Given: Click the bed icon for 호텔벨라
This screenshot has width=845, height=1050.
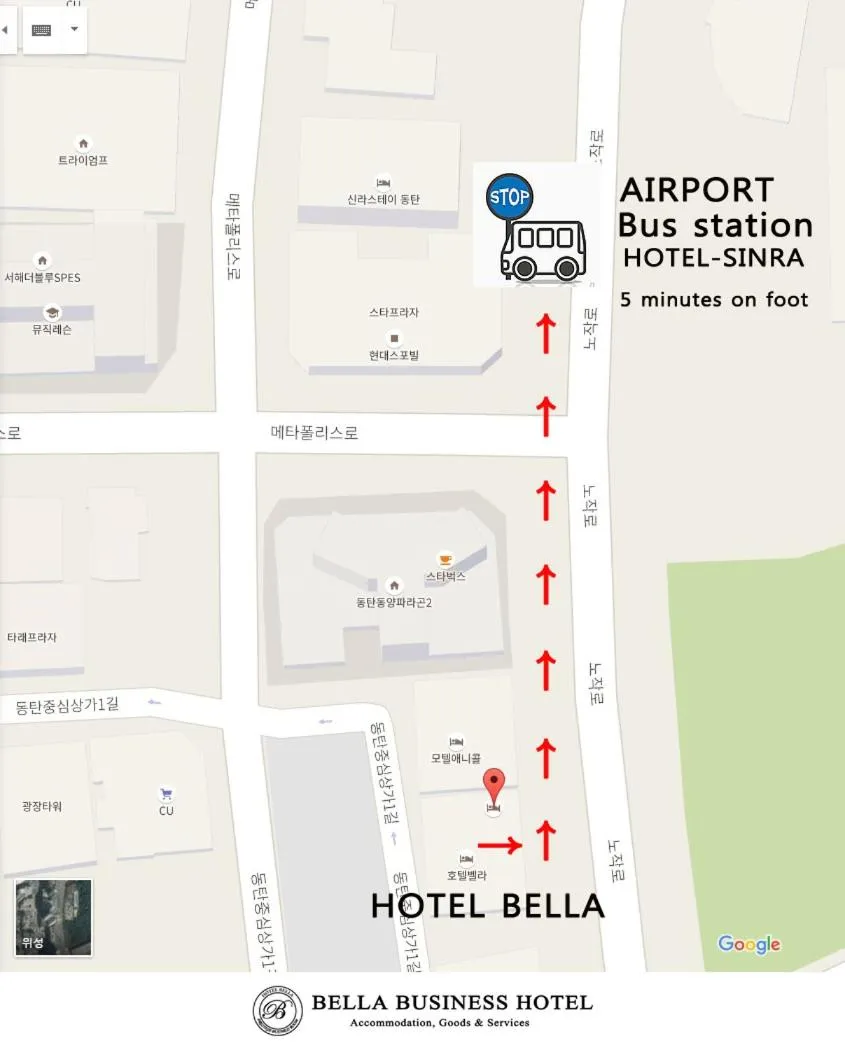Looking at the screenshot, I should (465, 857).
